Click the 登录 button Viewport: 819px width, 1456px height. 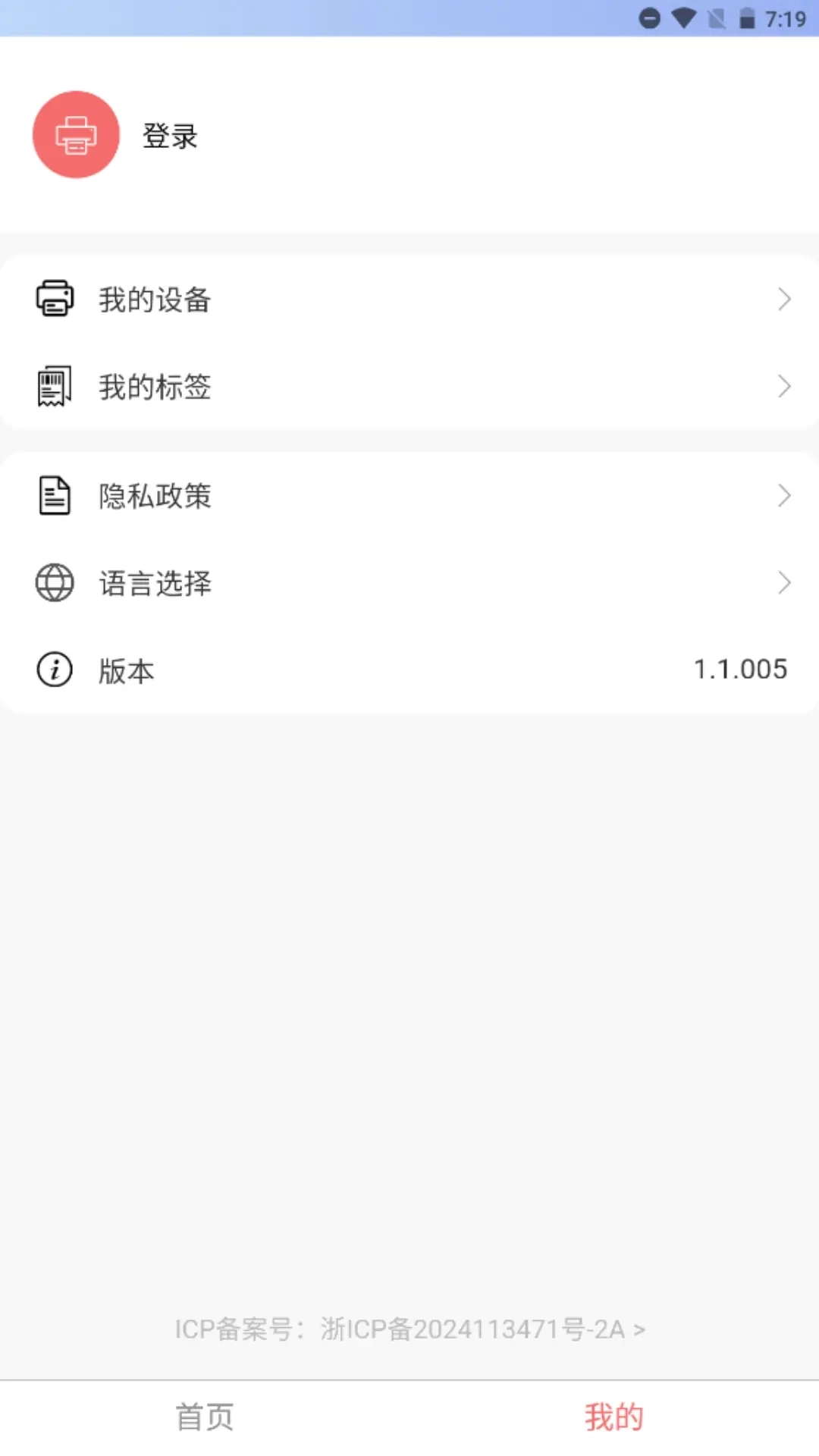click(x=169, y=136)
